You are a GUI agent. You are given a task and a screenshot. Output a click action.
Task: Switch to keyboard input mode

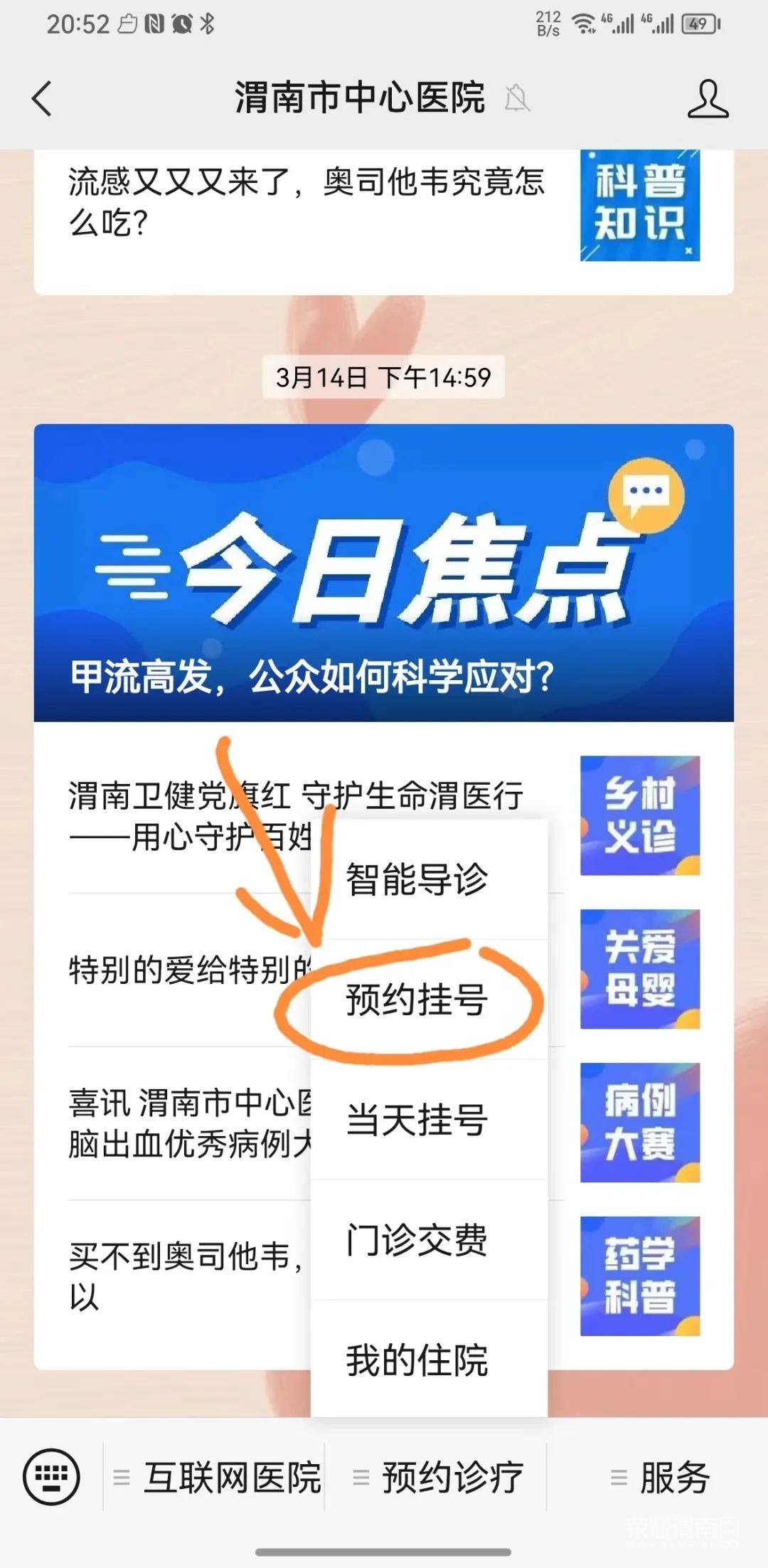51,1477
